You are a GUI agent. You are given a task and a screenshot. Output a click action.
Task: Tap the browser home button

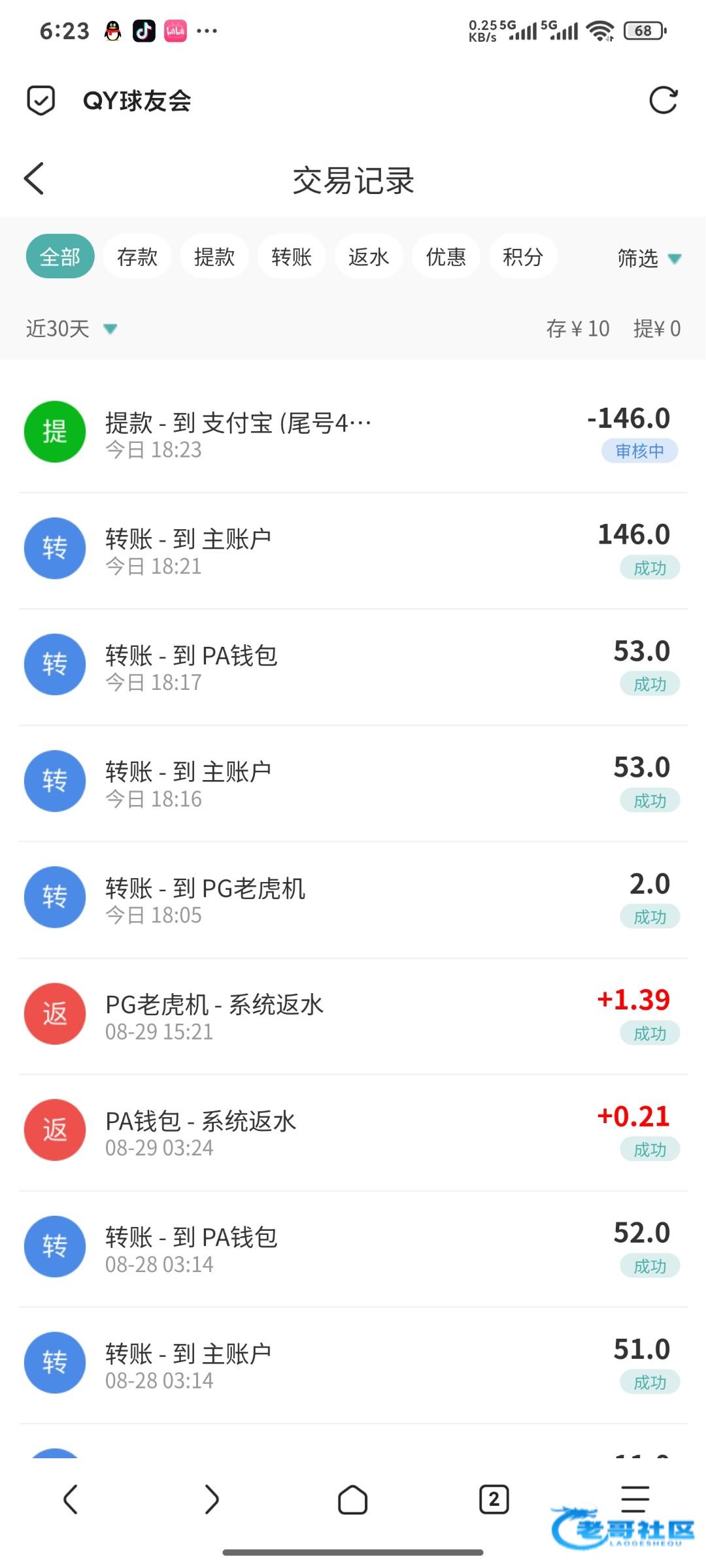click(x=353, y=1499)
